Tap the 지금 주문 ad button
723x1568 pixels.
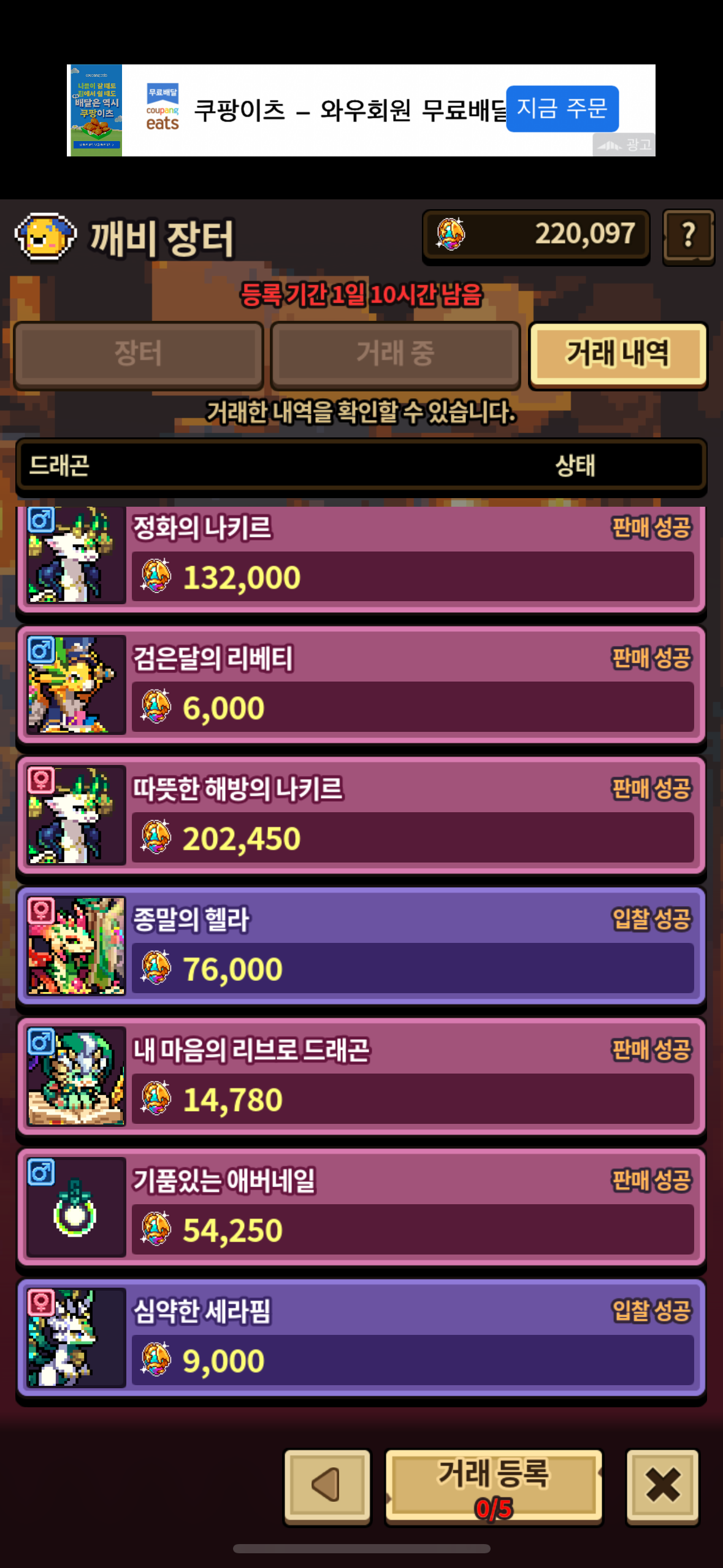562,109
